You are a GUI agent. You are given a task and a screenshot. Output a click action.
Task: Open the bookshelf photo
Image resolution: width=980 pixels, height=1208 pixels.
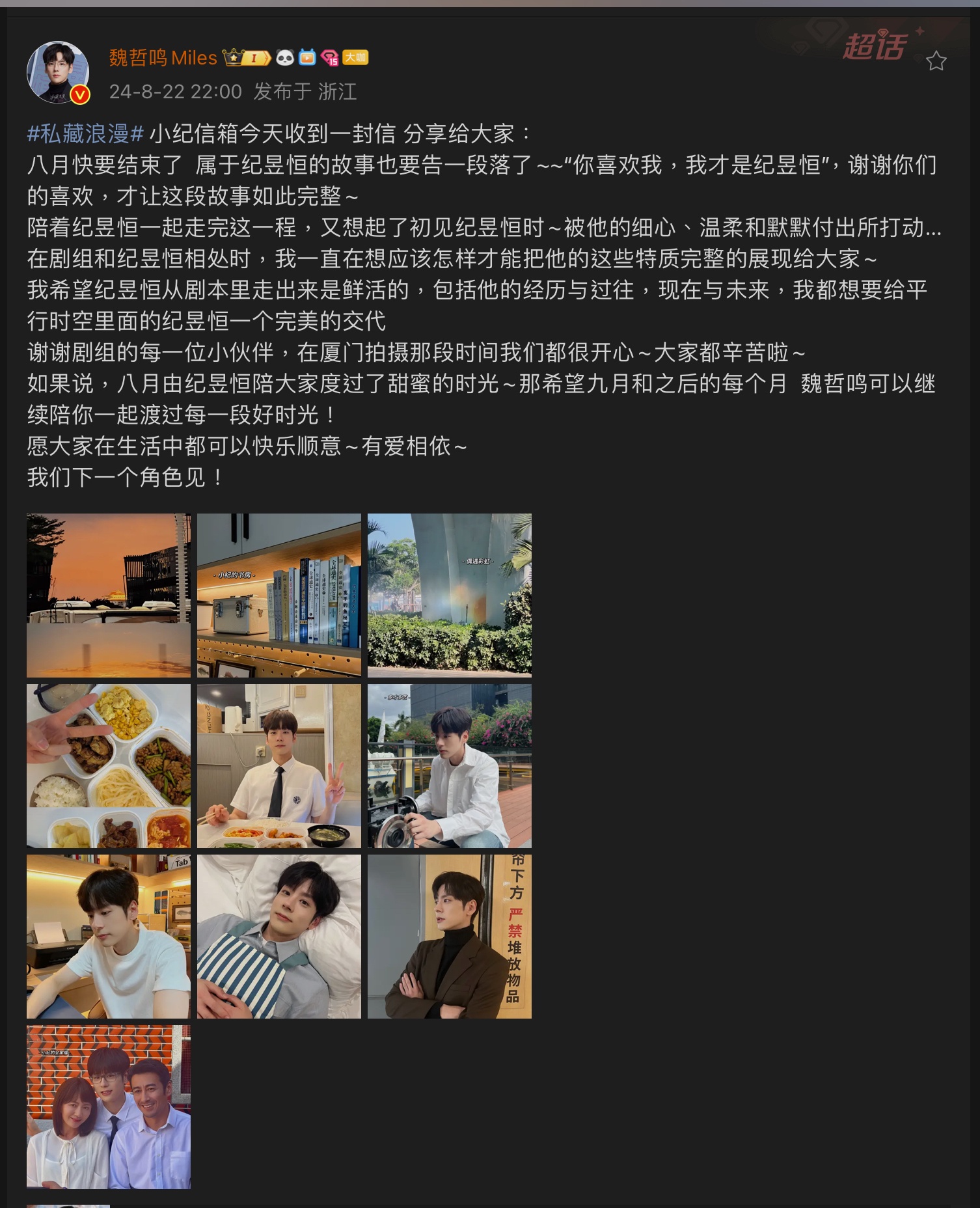pos(279,595)
